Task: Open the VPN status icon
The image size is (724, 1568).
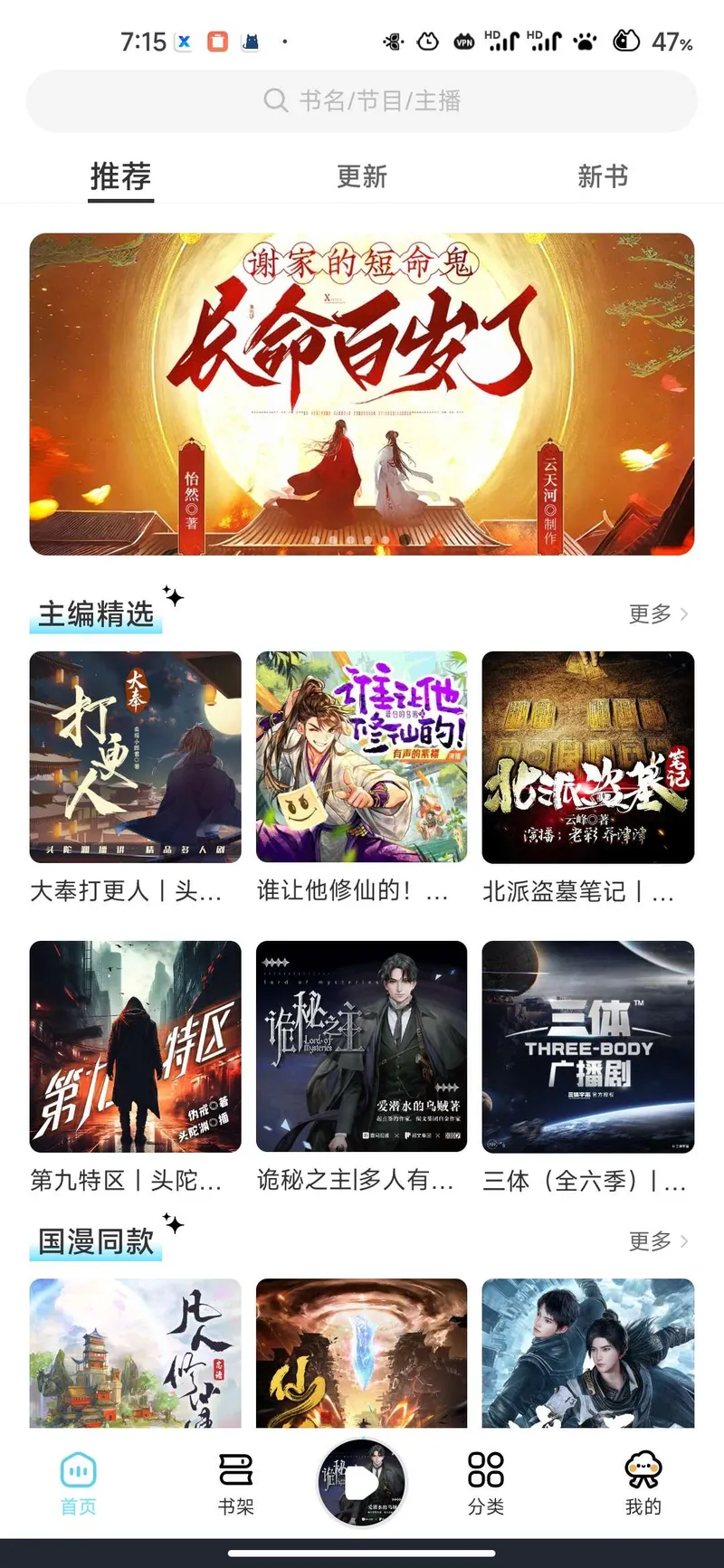Action: coord(463,41)
